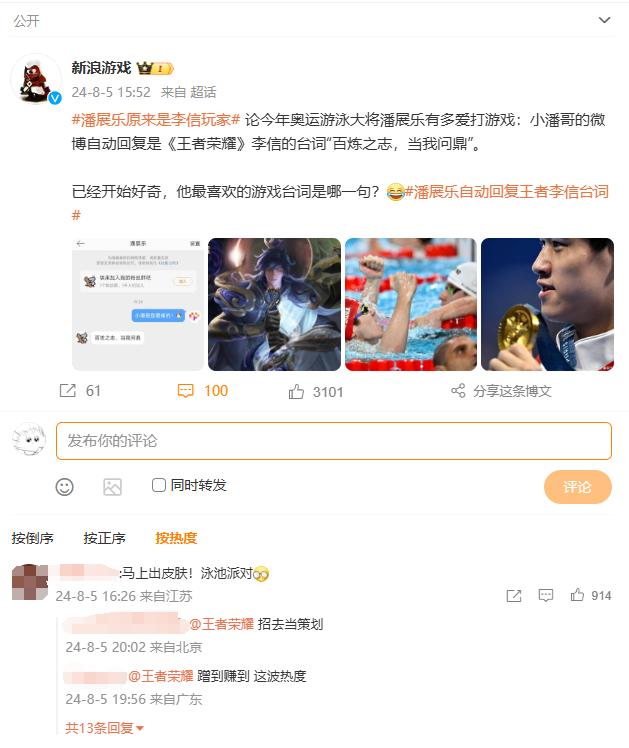The image size is (629, 748).
Task: Check the 同时转发 checkbox
Action: pos(159,485)
